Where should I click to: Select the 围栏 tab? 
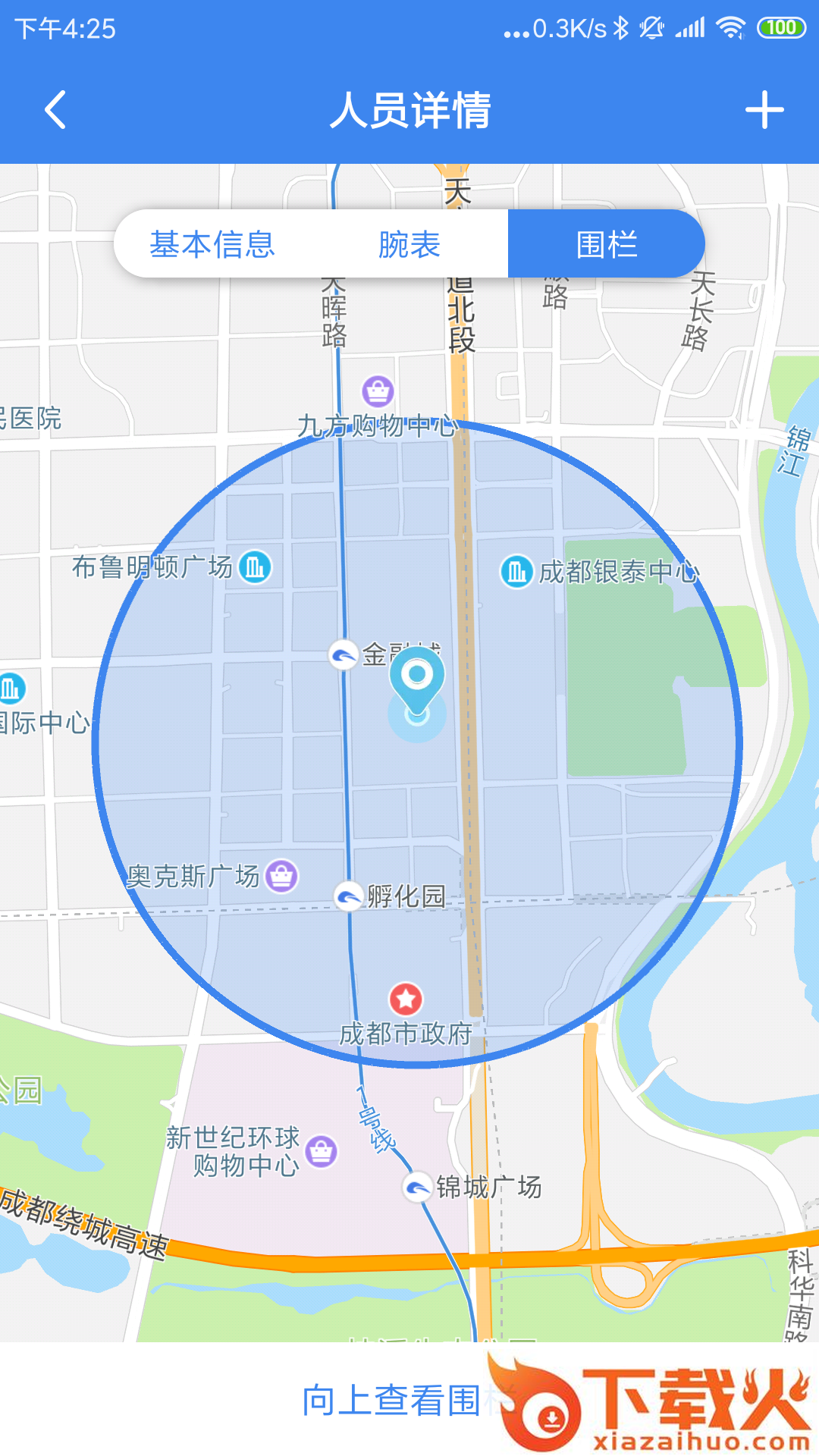607,244
